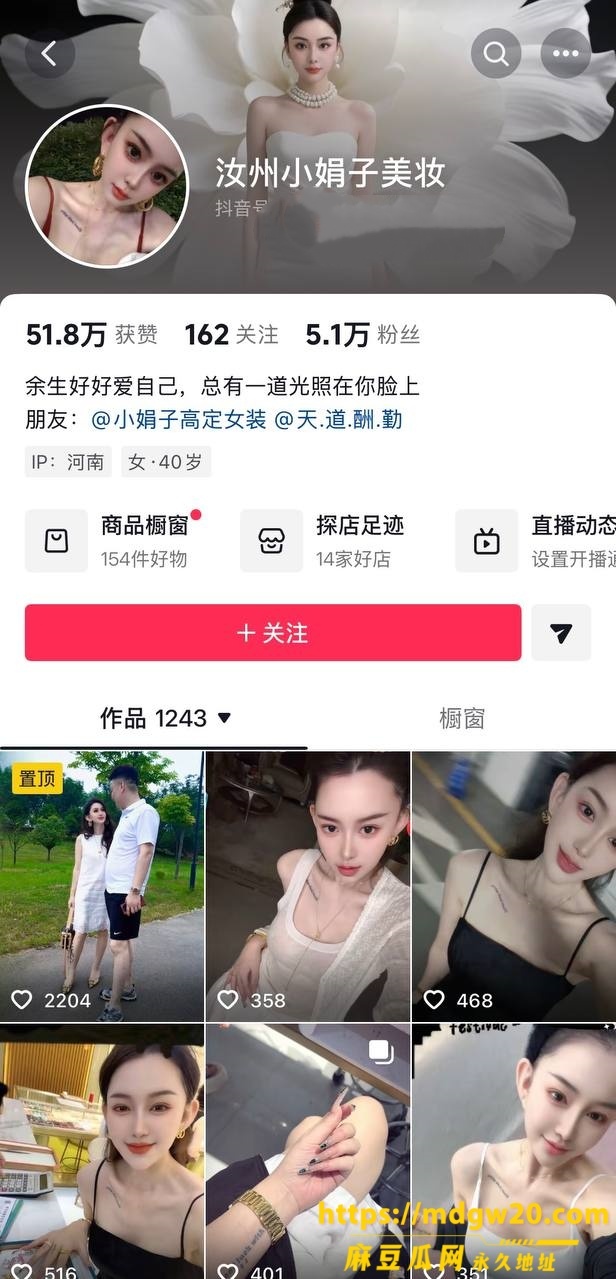Viewport: 616px width, 1279px height.
Task: Open the video with 358 likes
Action: 308,886
